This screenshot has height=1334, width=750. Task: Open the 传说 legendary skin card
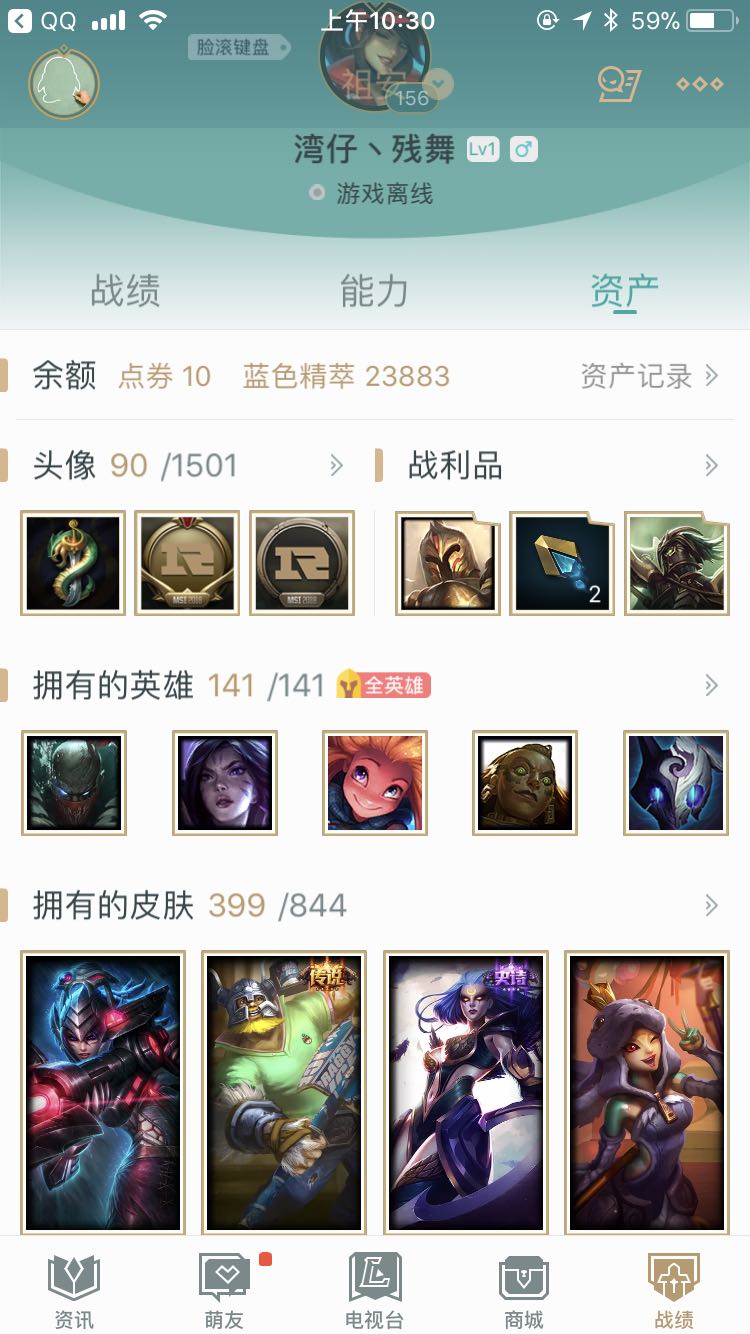[284, 1092]
